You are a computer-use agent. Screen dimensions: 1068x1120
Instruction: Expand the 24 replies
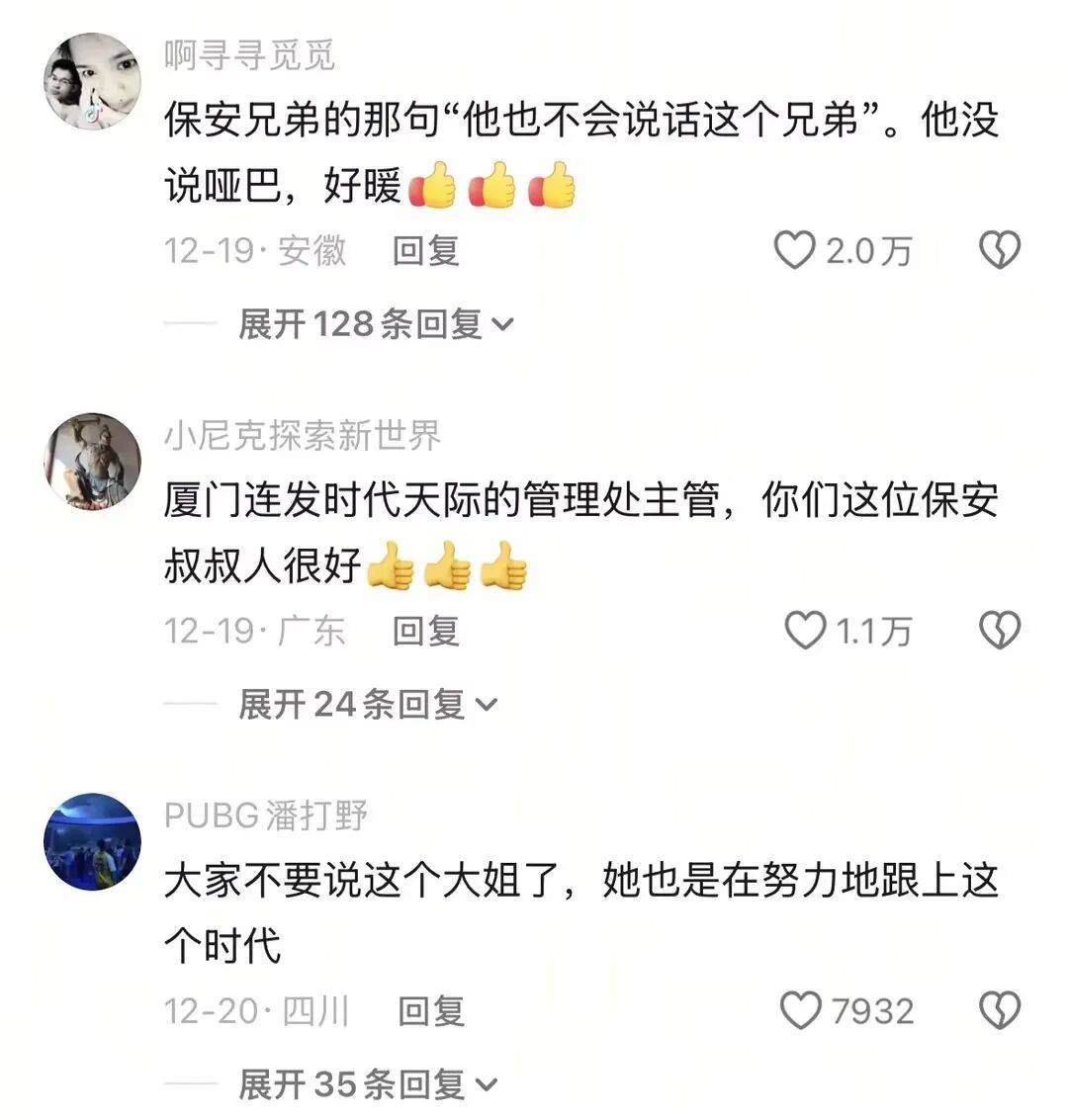tap(367, 704)
